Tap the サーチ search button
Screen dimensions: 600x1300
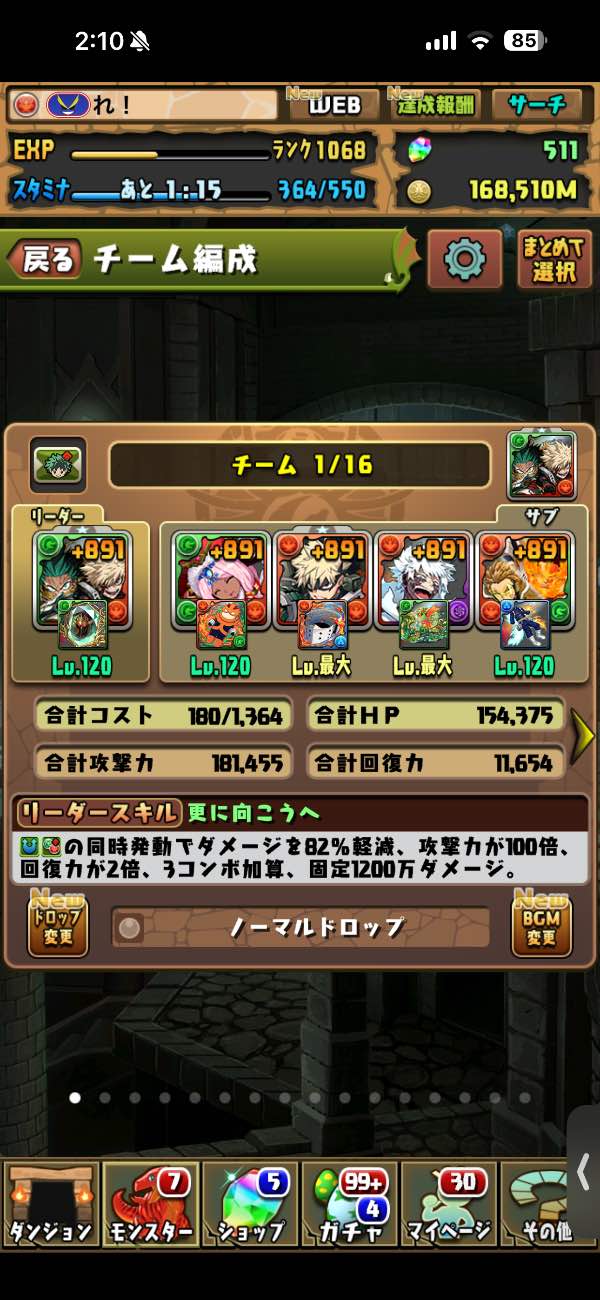coord(536,105)
